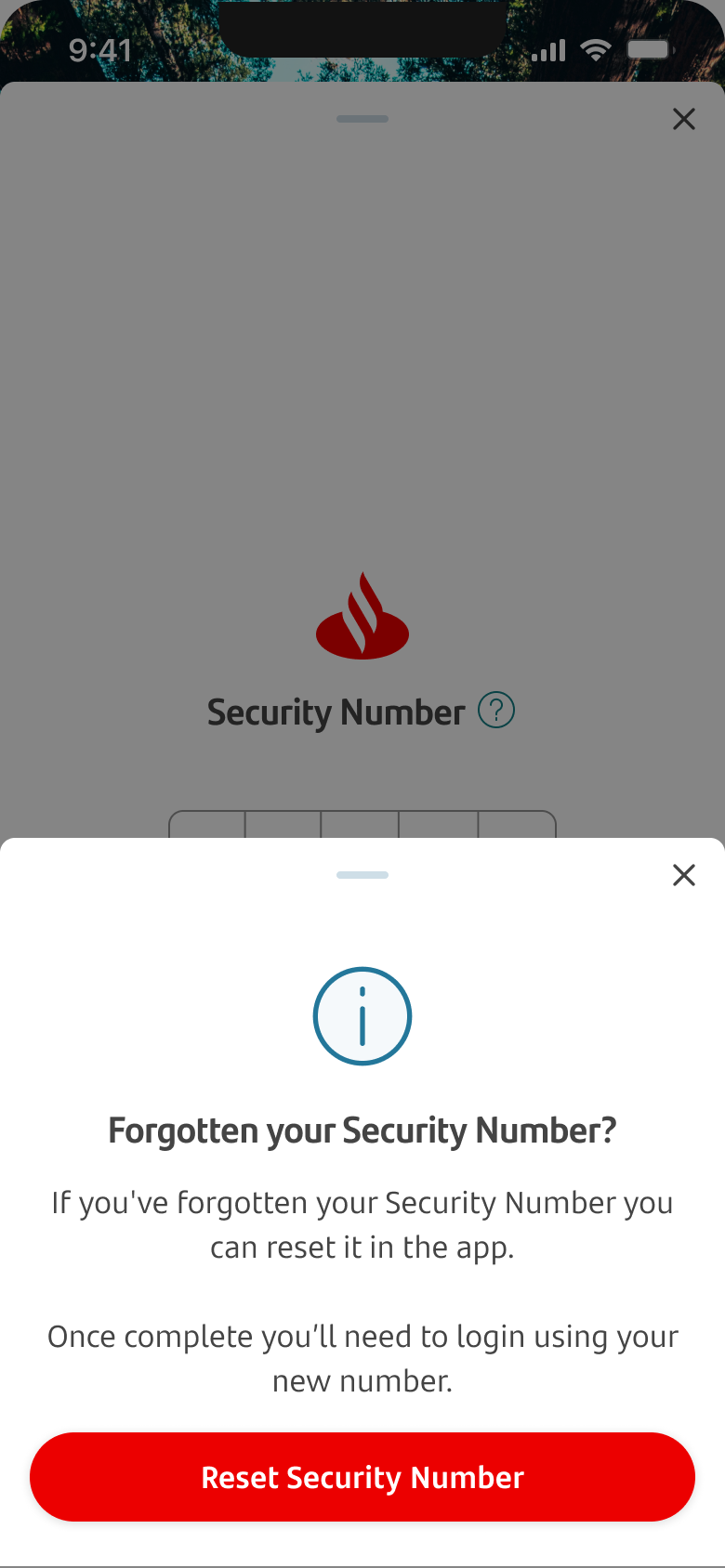Click the 9:41 clock display

click(101, 51)
